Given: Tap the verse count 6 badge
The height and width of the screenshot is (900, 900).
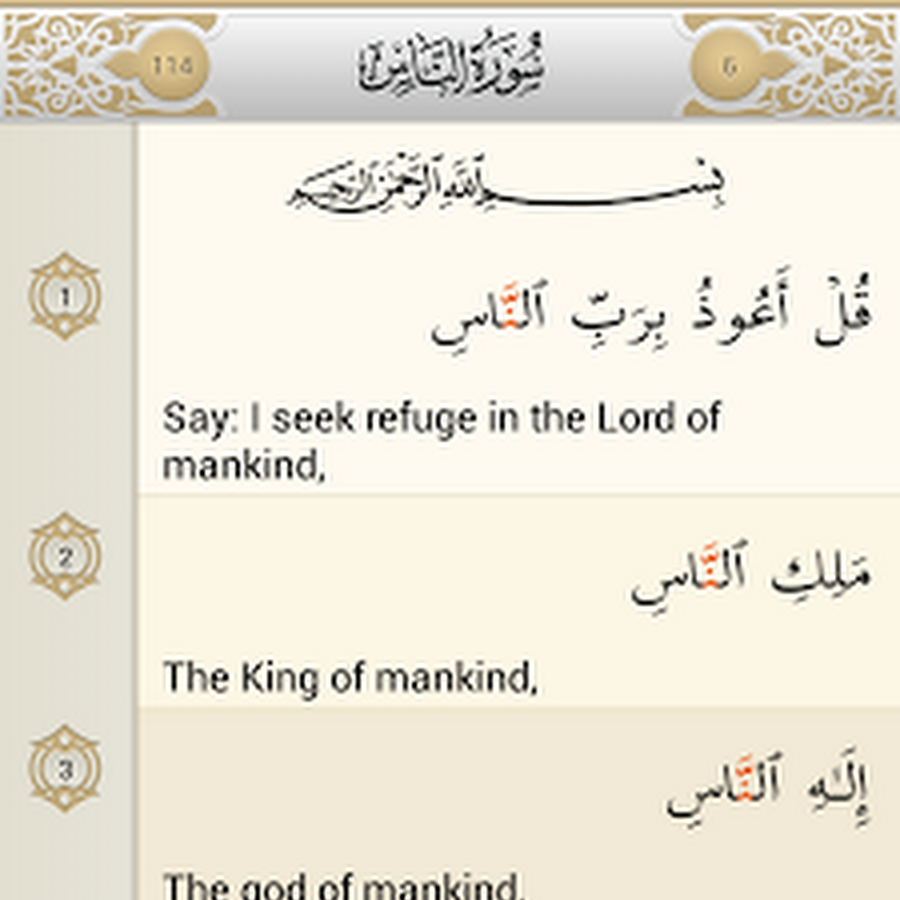Looking at the screenshot, I should (728, 67).
